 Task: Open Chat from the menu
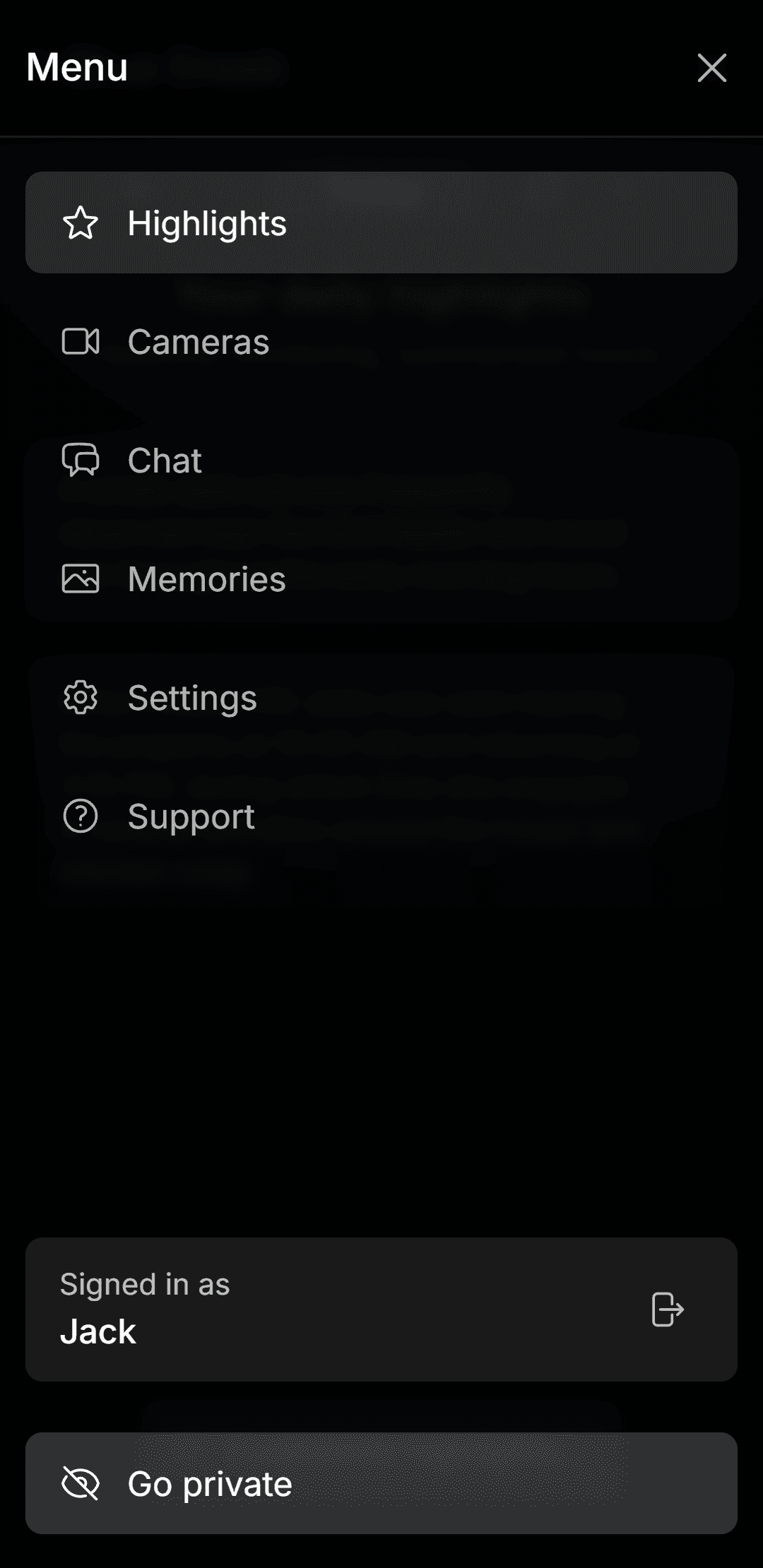point(164,461)
